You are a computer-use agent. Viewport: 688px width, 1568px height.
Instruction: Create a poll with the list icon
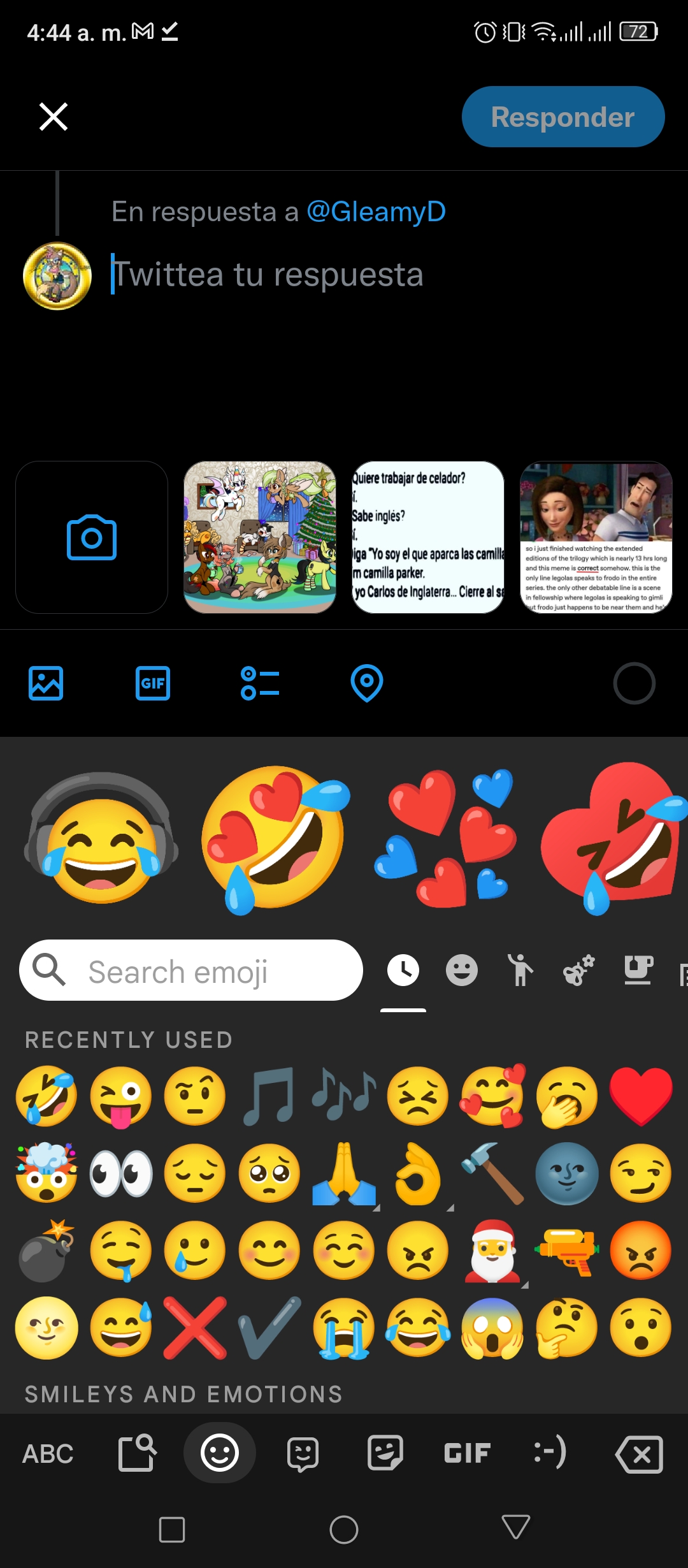coord(260,683)
